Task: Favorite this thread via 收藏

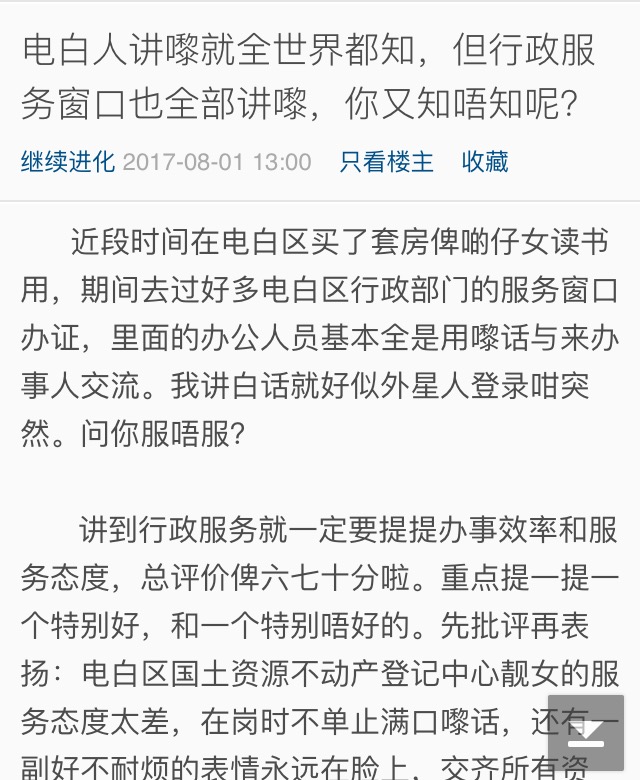Action: tap(485, 161)
